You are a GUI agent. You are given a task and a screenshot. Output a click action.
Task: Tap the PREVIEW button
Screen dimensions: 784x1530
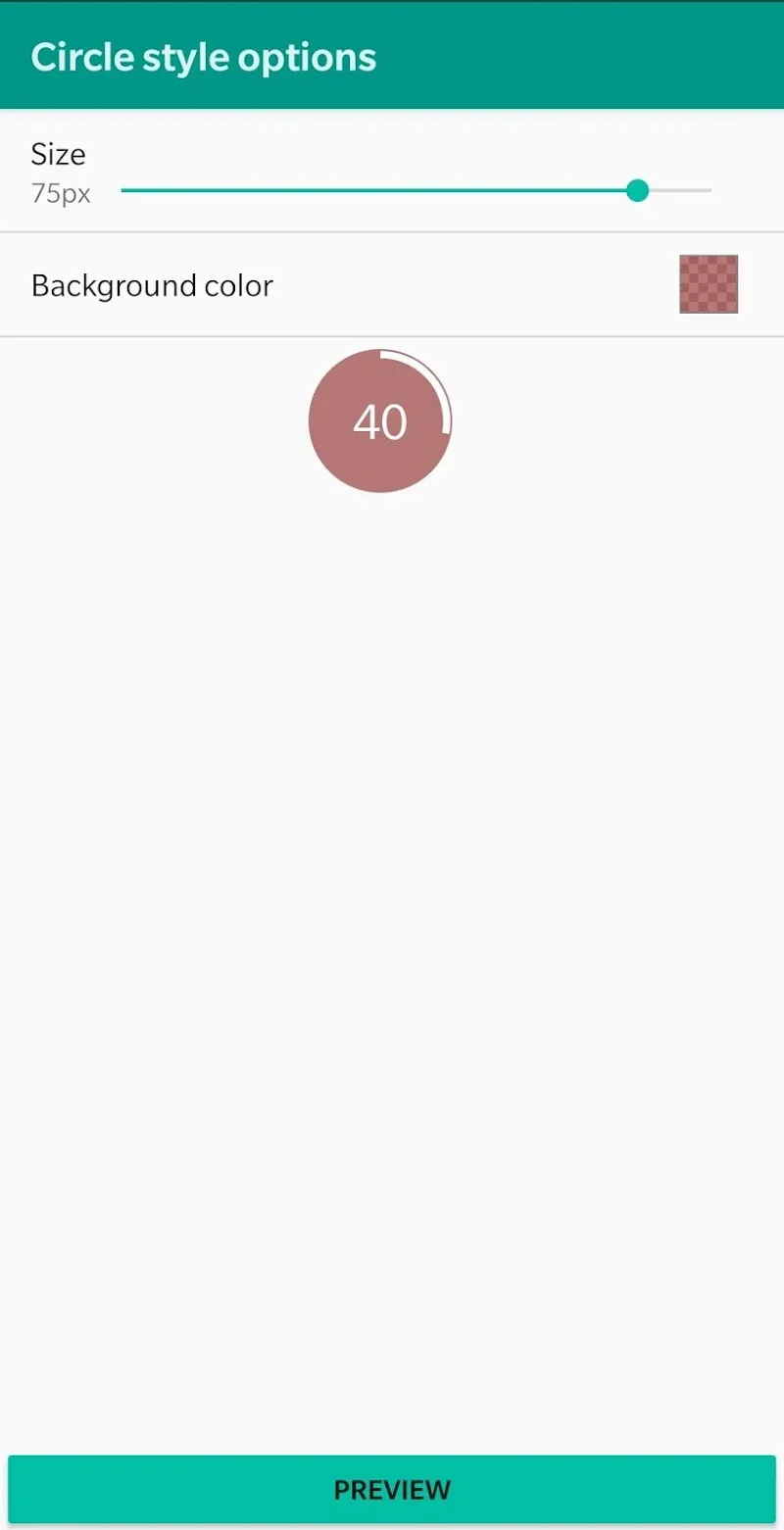tap(392, 1490)
